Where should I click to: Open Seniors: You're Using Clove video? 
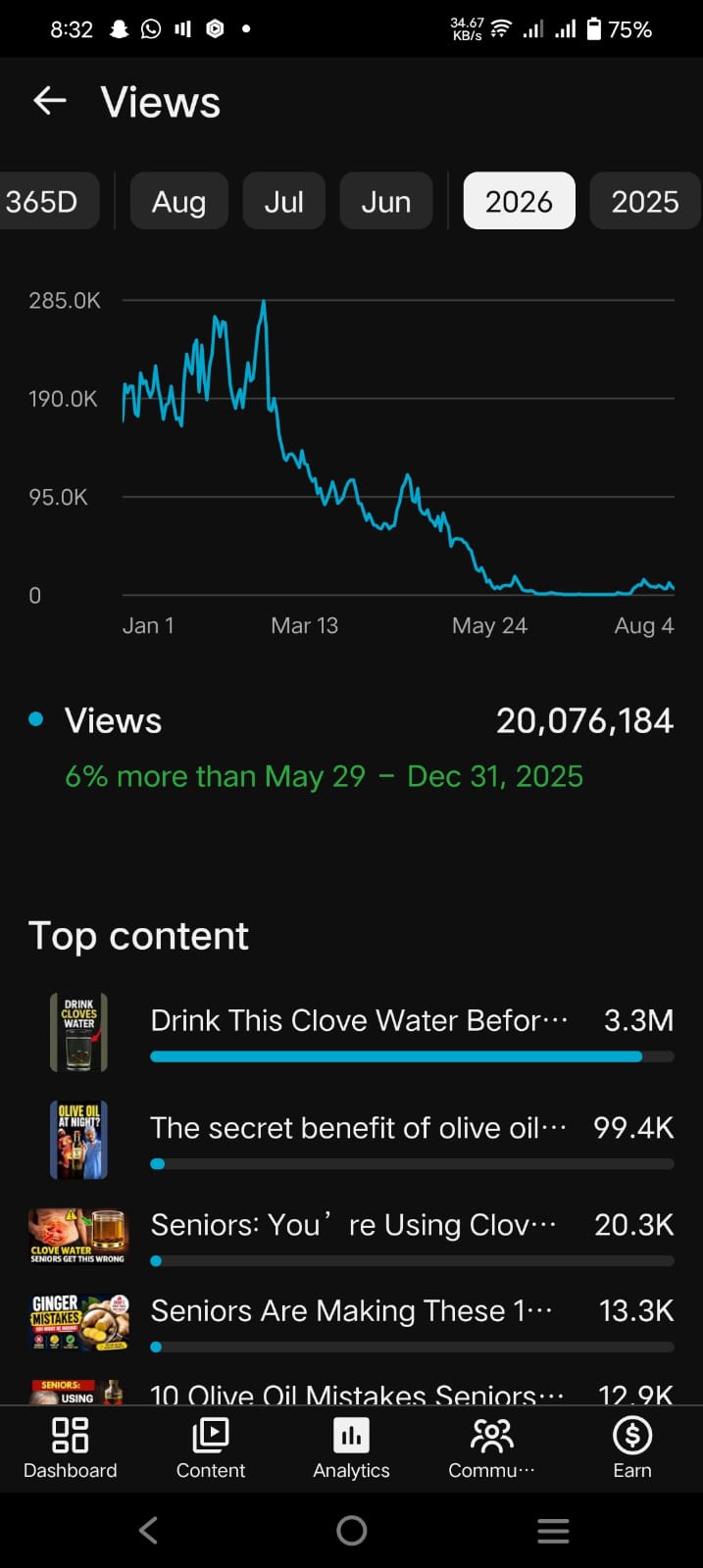click(351, 1236)
